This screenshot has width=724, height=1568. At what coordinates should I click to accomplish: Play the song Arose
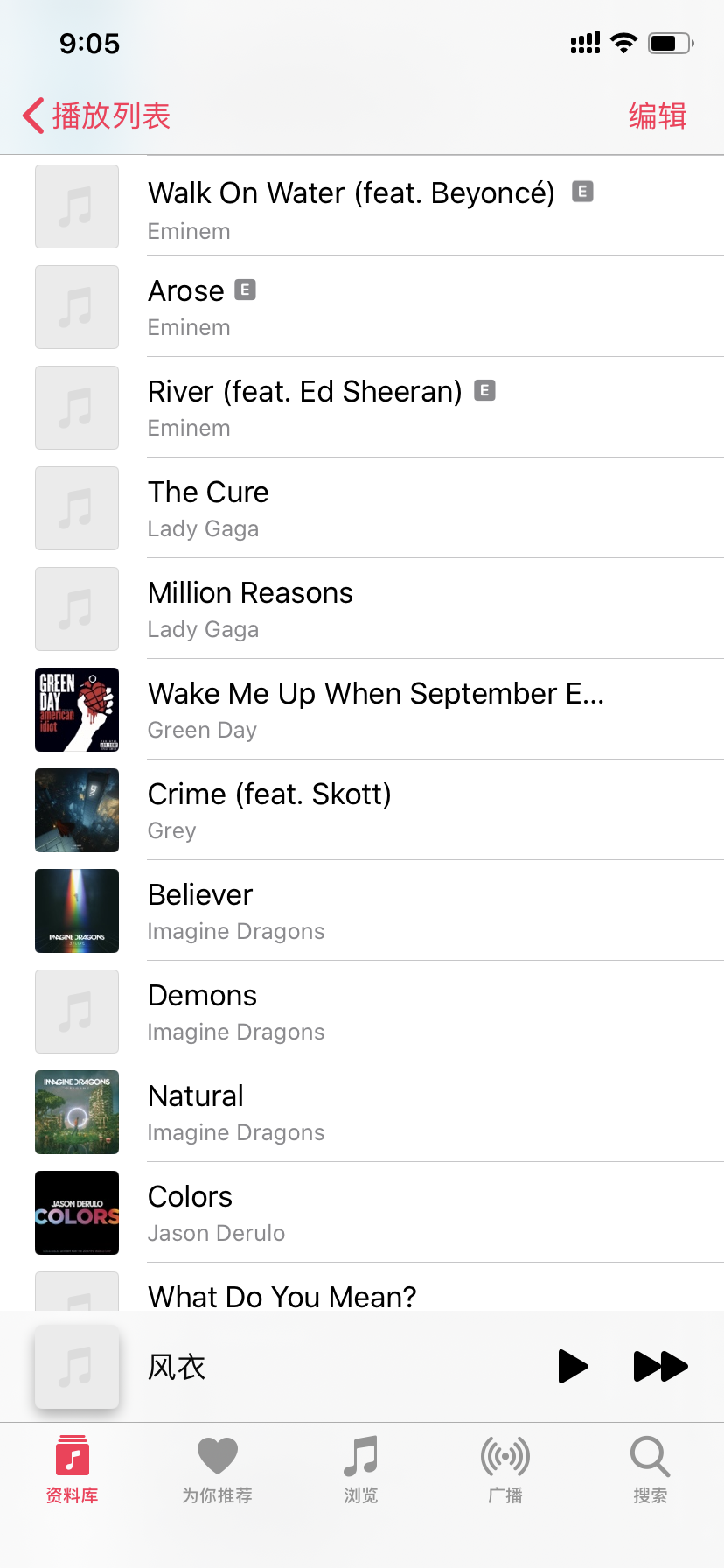click(x=350, y=307)
